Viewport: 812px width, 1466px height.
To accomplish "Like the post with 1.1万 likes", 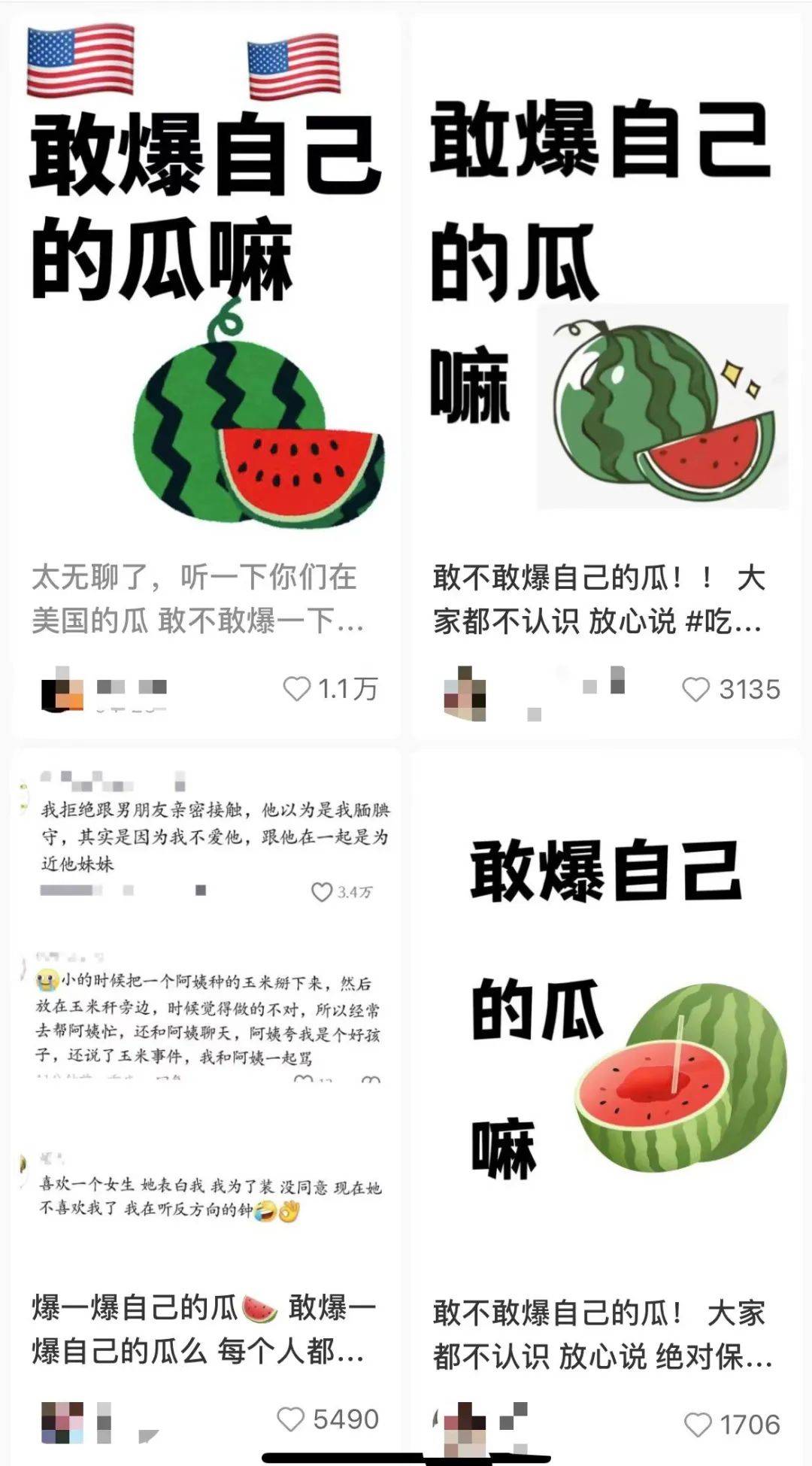I will click(297, 688).
